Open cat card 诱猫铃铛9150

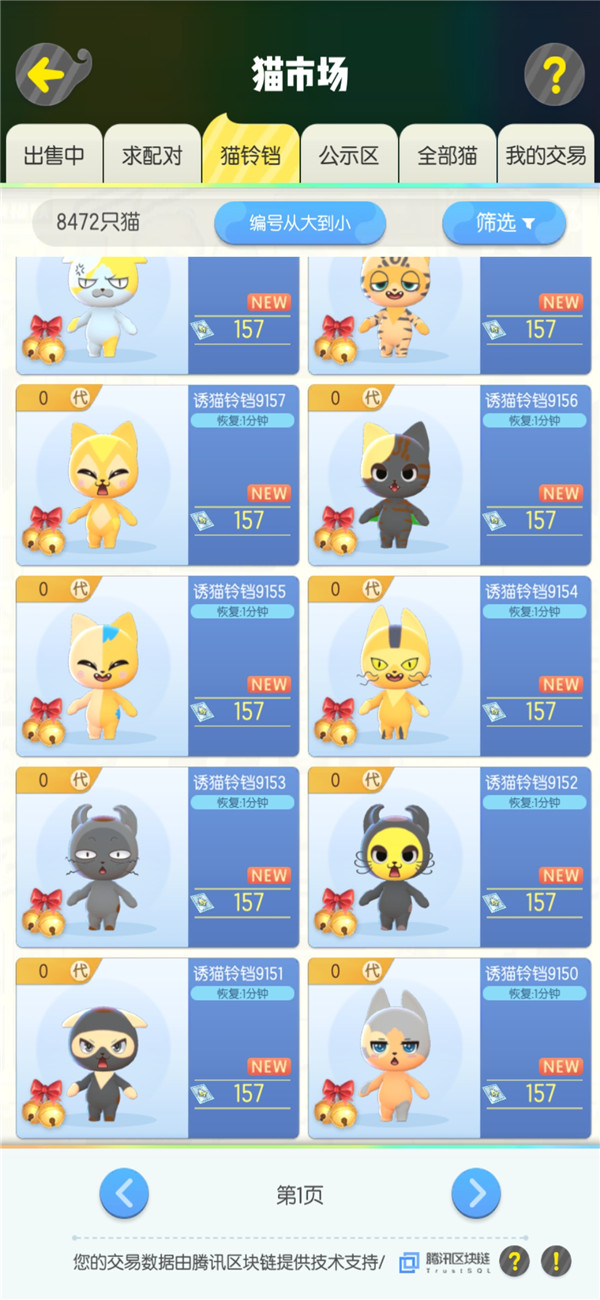pyautogui.click(x=449, y=1048)
